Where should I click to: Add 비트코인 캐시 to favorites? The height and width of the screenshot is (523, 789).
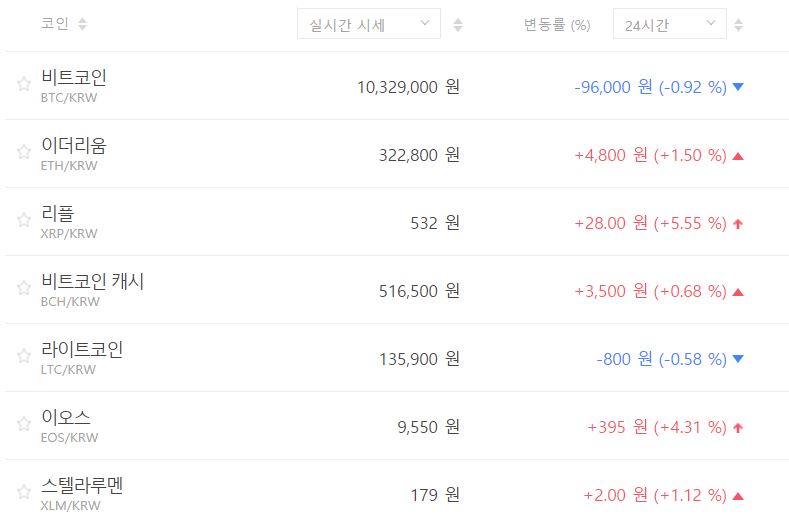coord(23,288)
